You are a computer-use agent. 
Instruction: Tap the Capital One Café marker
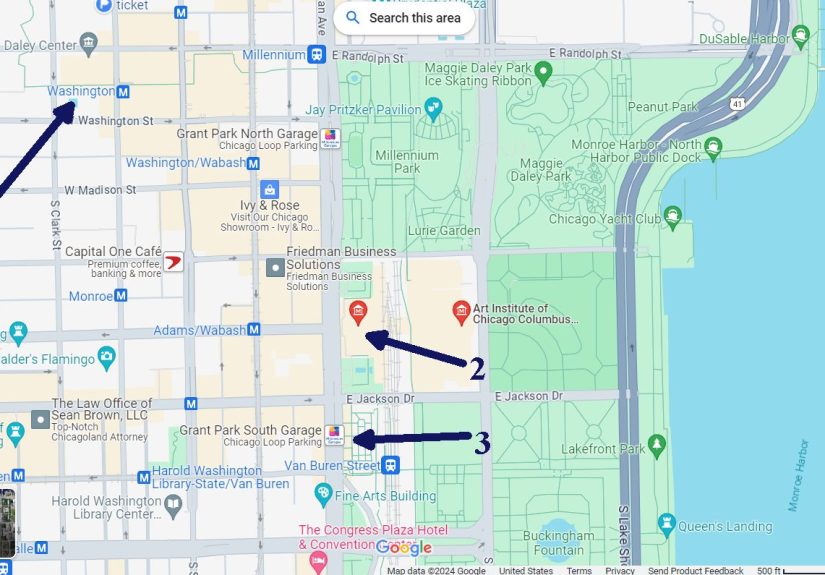tap(173, 262)
